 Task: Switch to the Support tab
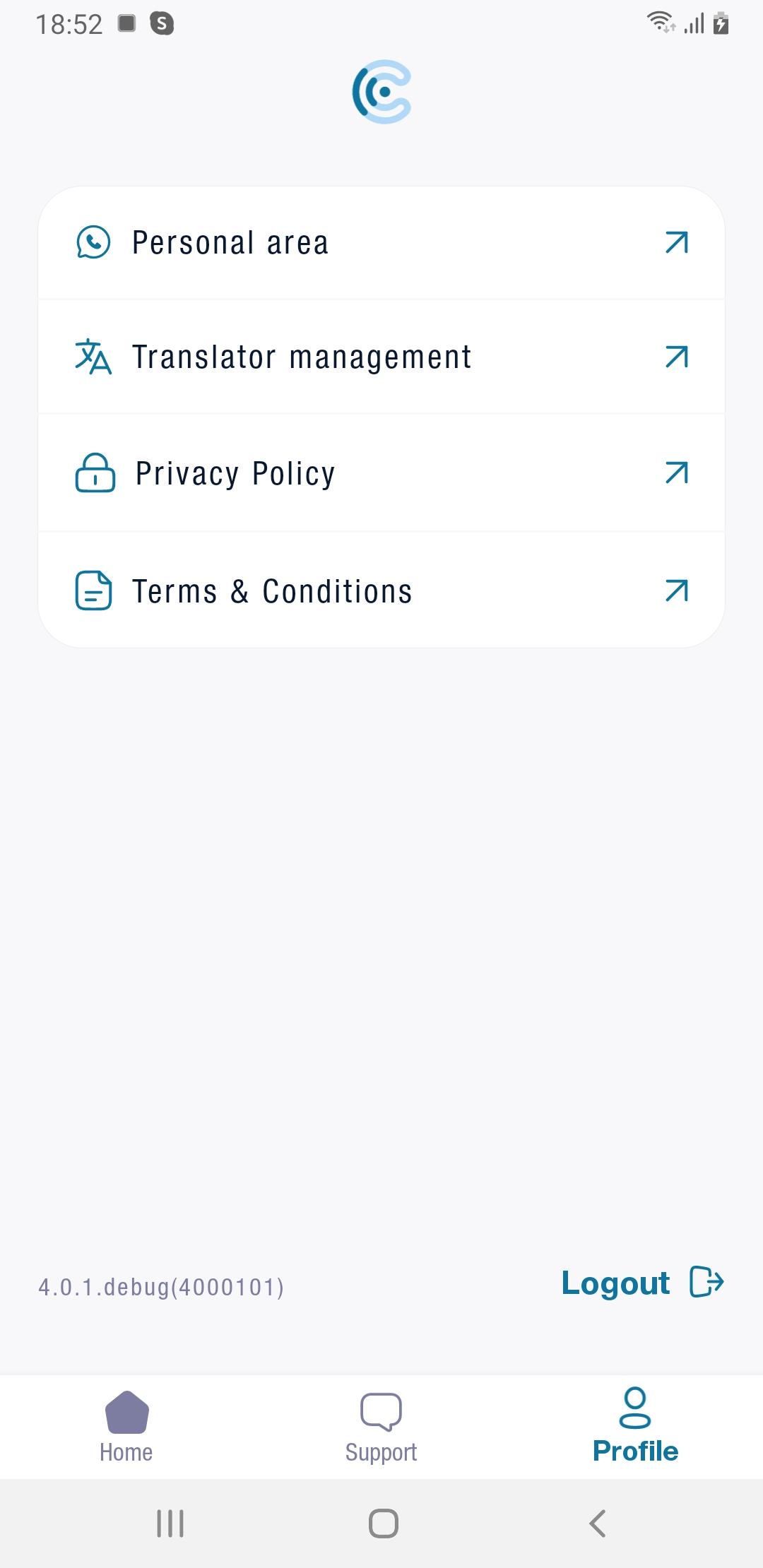pos(381,1427)
